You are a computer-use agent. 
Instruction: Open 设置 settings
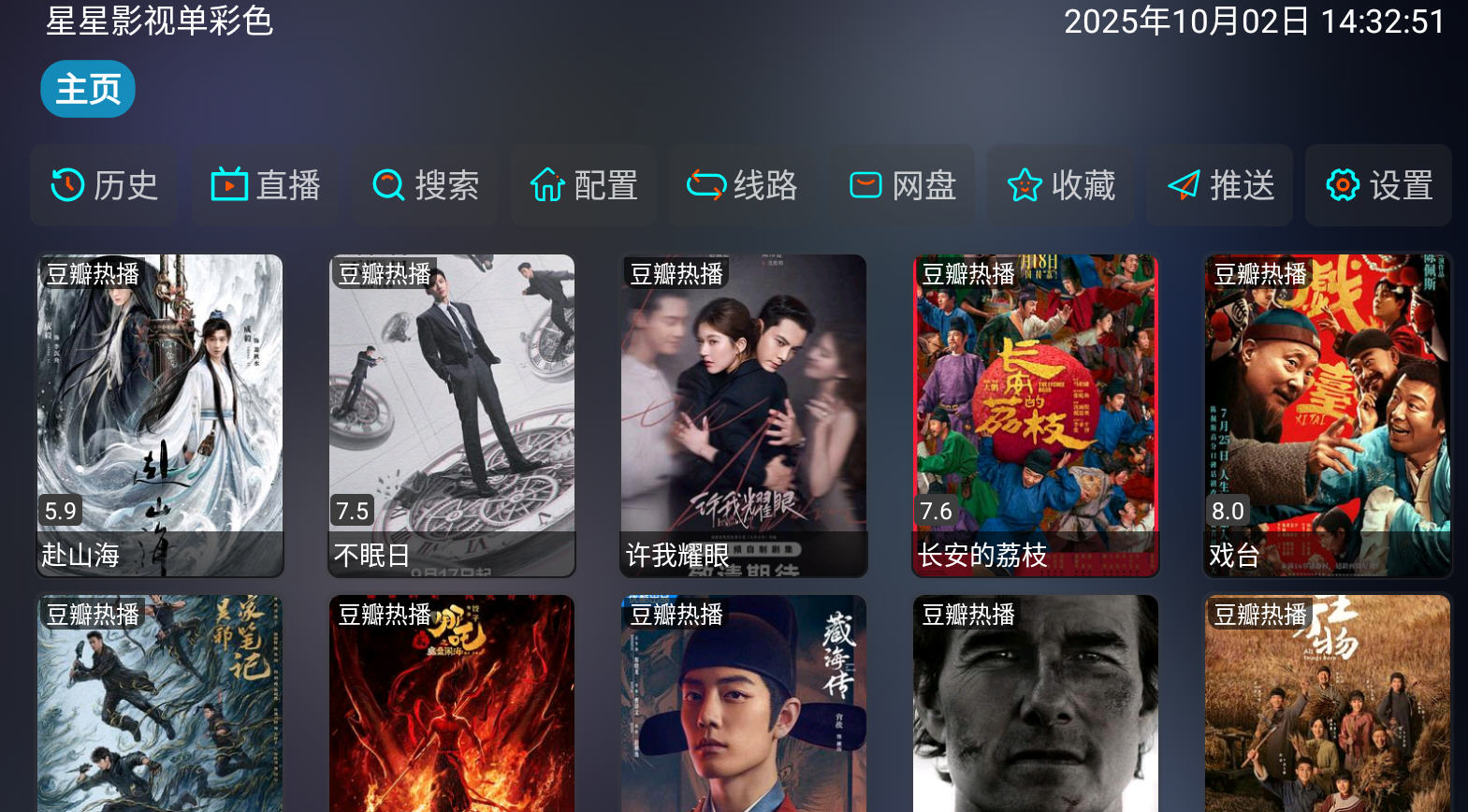point(1379,185)
